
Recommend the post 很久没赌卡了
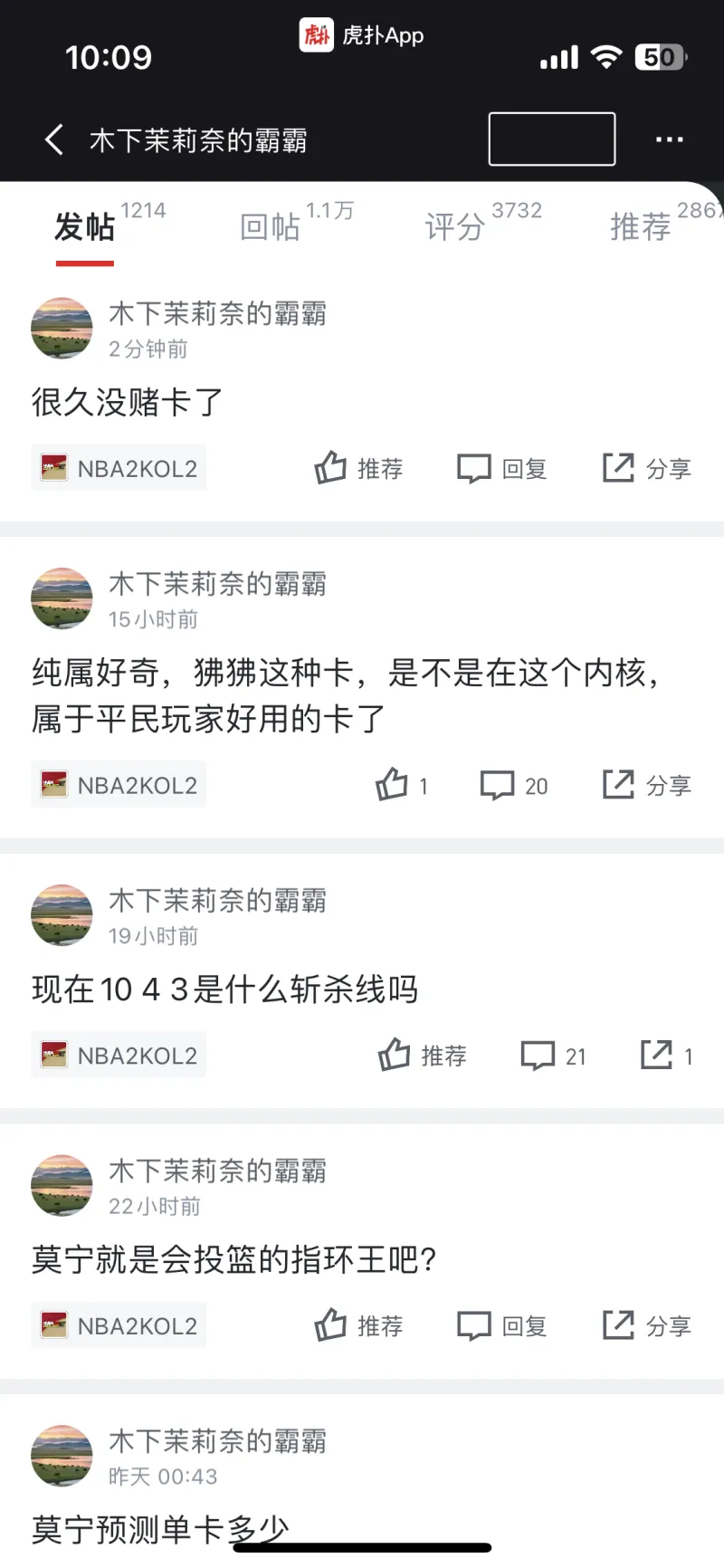click(x=358, y=468)
